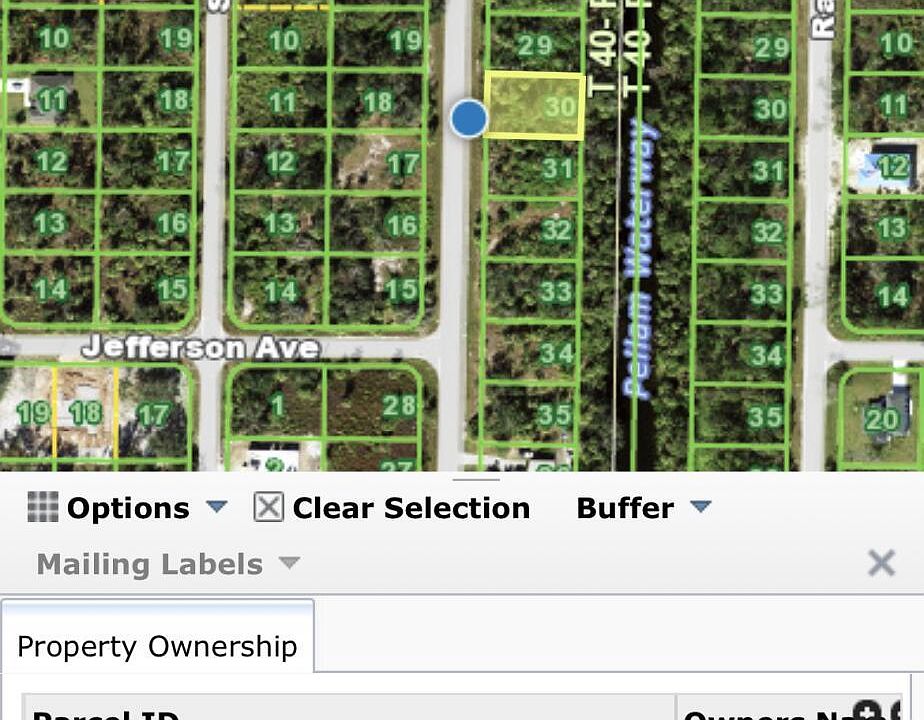The width and height of the screenshot is (924, 720).
Task: Select parcel 31 below the highlighted lot
Action: click(533, 168)
